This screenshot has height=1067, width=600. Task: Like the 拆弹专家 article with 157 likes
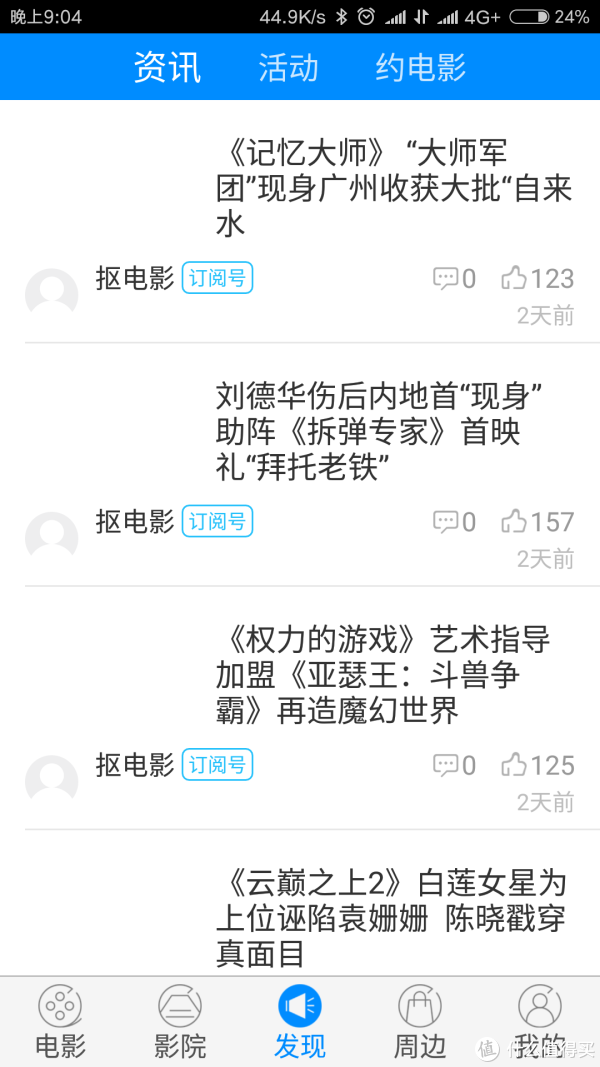tap(537, 522)
